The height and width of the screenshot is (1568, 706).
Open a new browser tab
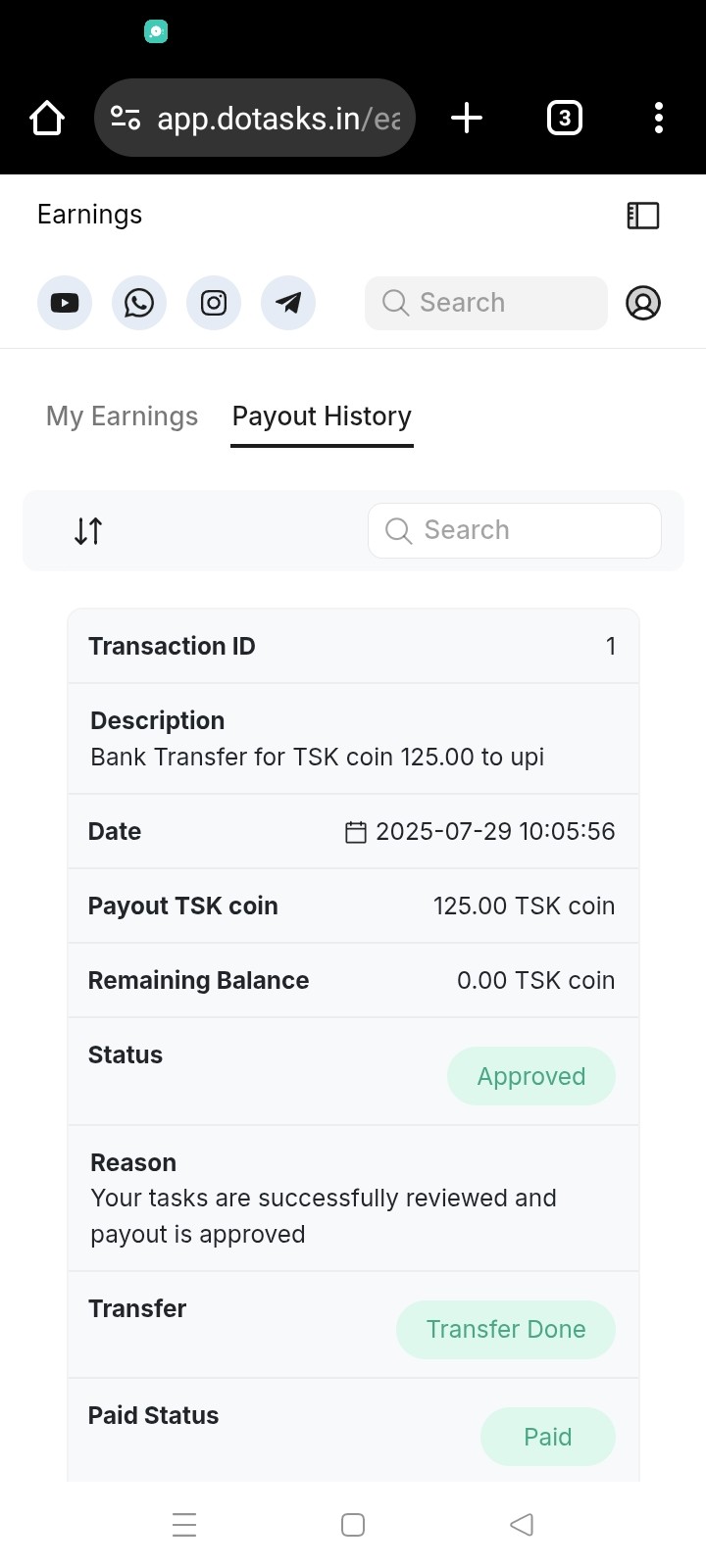point(467,119)
